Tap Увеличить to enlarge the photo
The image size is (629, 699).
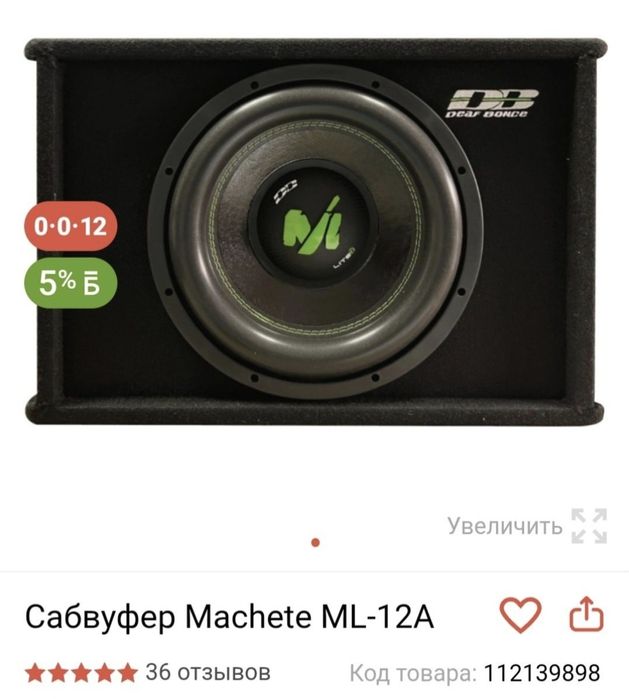tap(527, 525)
